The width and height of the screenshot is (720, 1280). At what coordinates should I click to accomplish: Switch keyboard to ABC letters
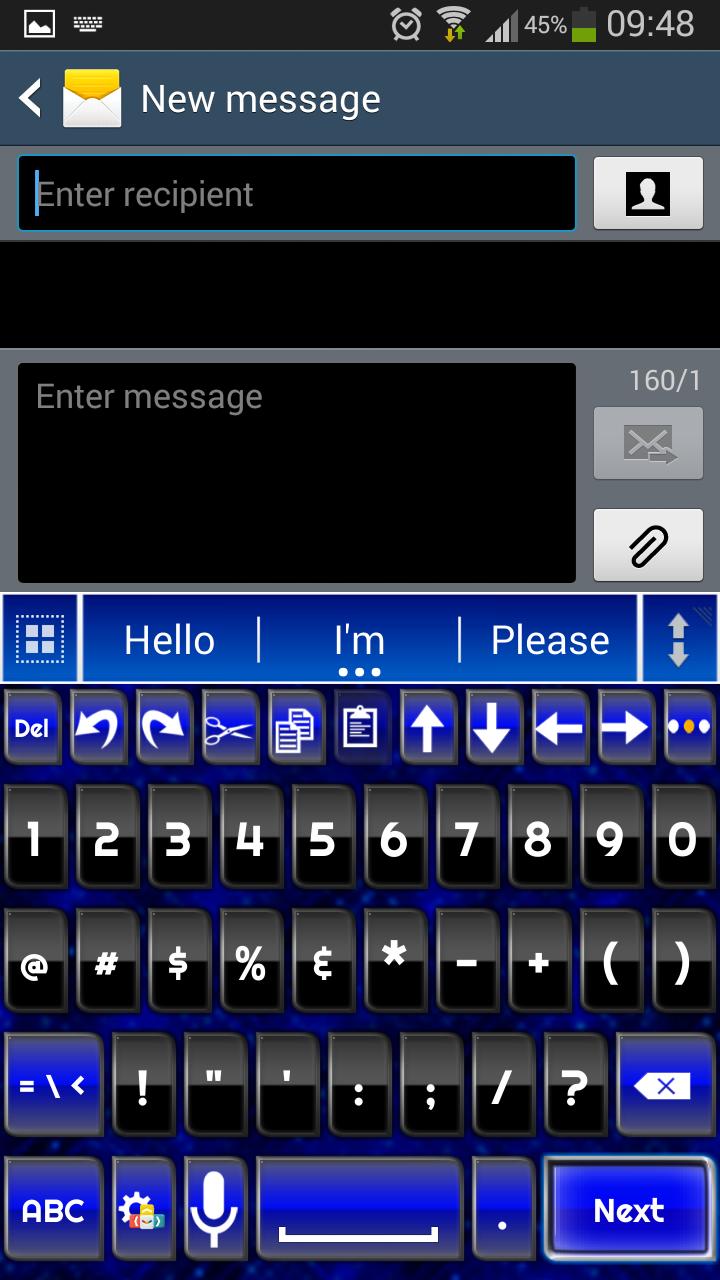53,1211
